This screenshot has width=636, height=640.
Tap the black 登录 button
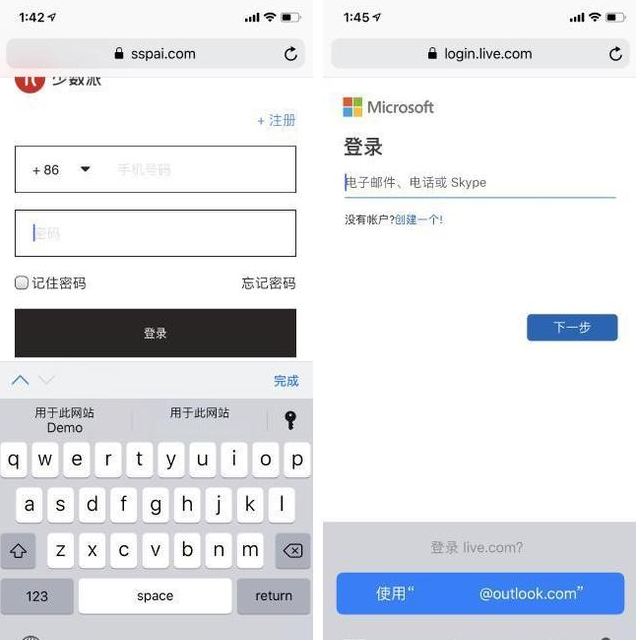[155, 333]
